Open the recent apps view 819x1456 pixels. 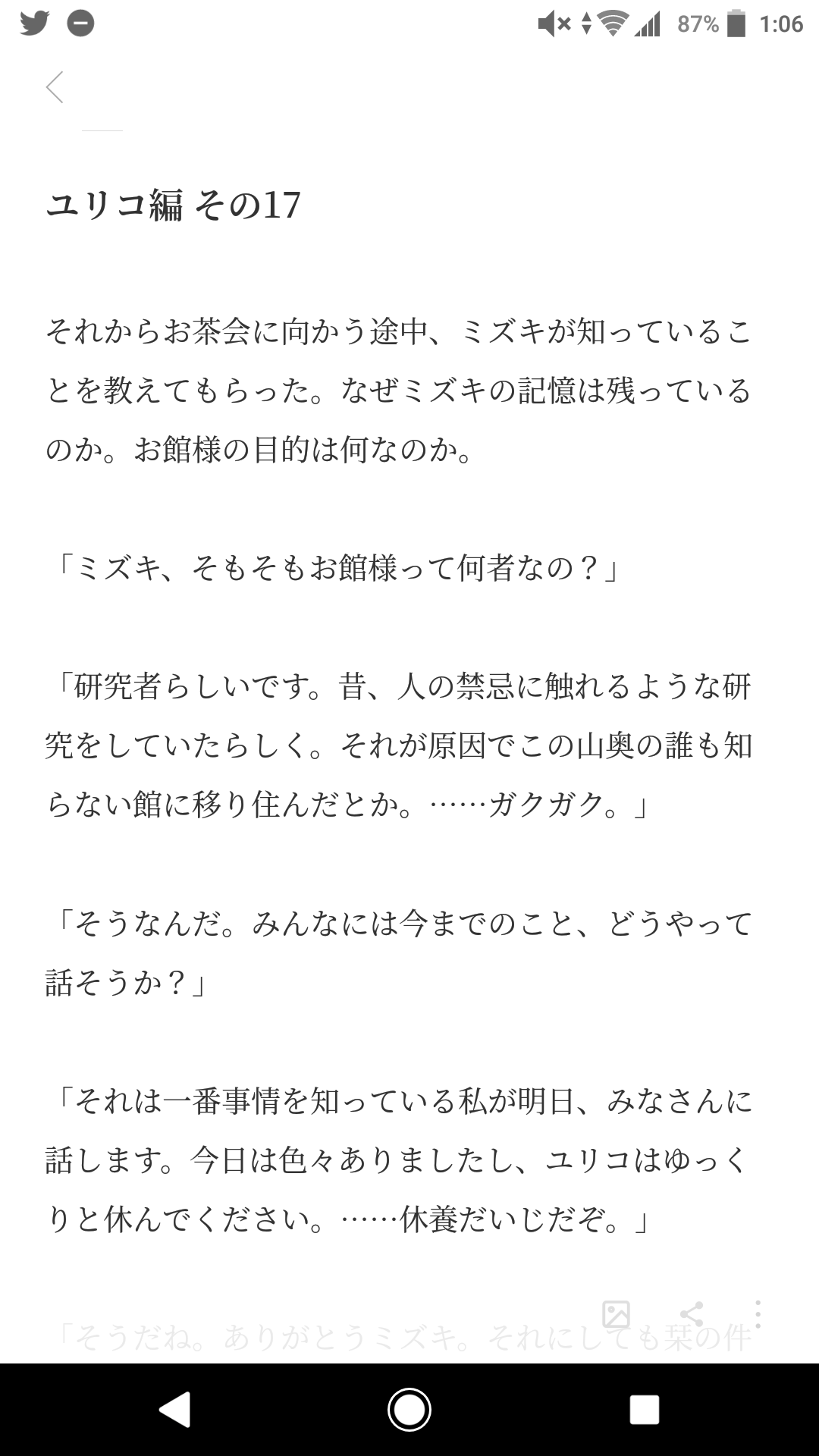(x=644, y=1410)
